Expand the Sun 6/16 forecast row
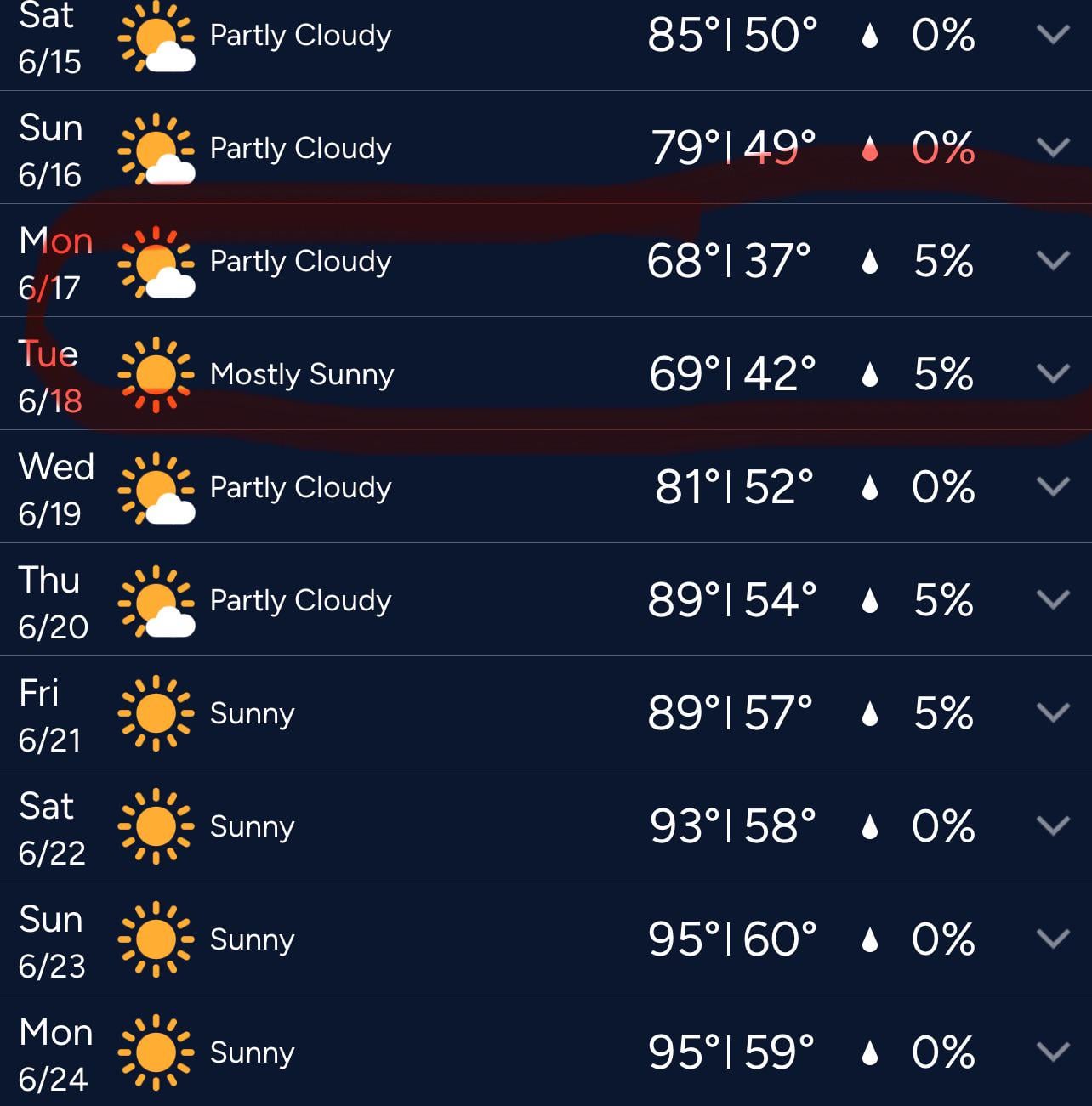 (x=1053, y=148)
